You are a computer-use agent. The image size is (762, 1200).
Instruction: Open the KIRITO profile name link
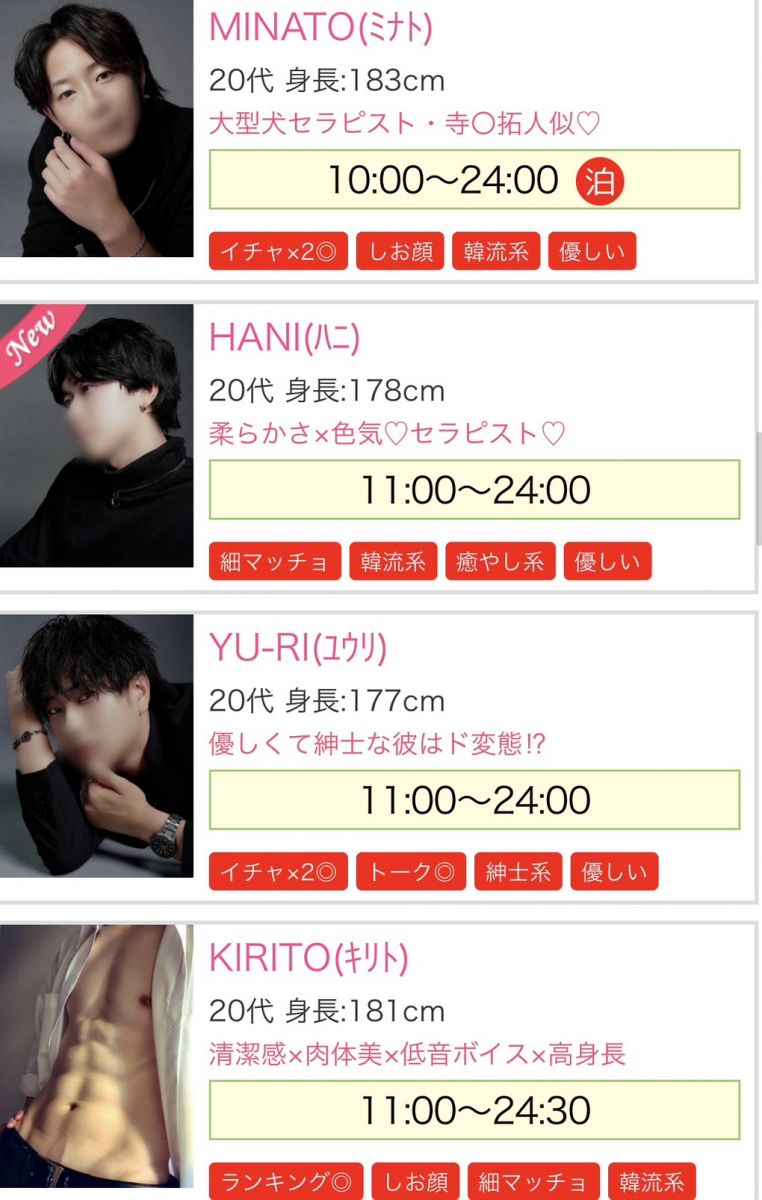coord(308,958)
